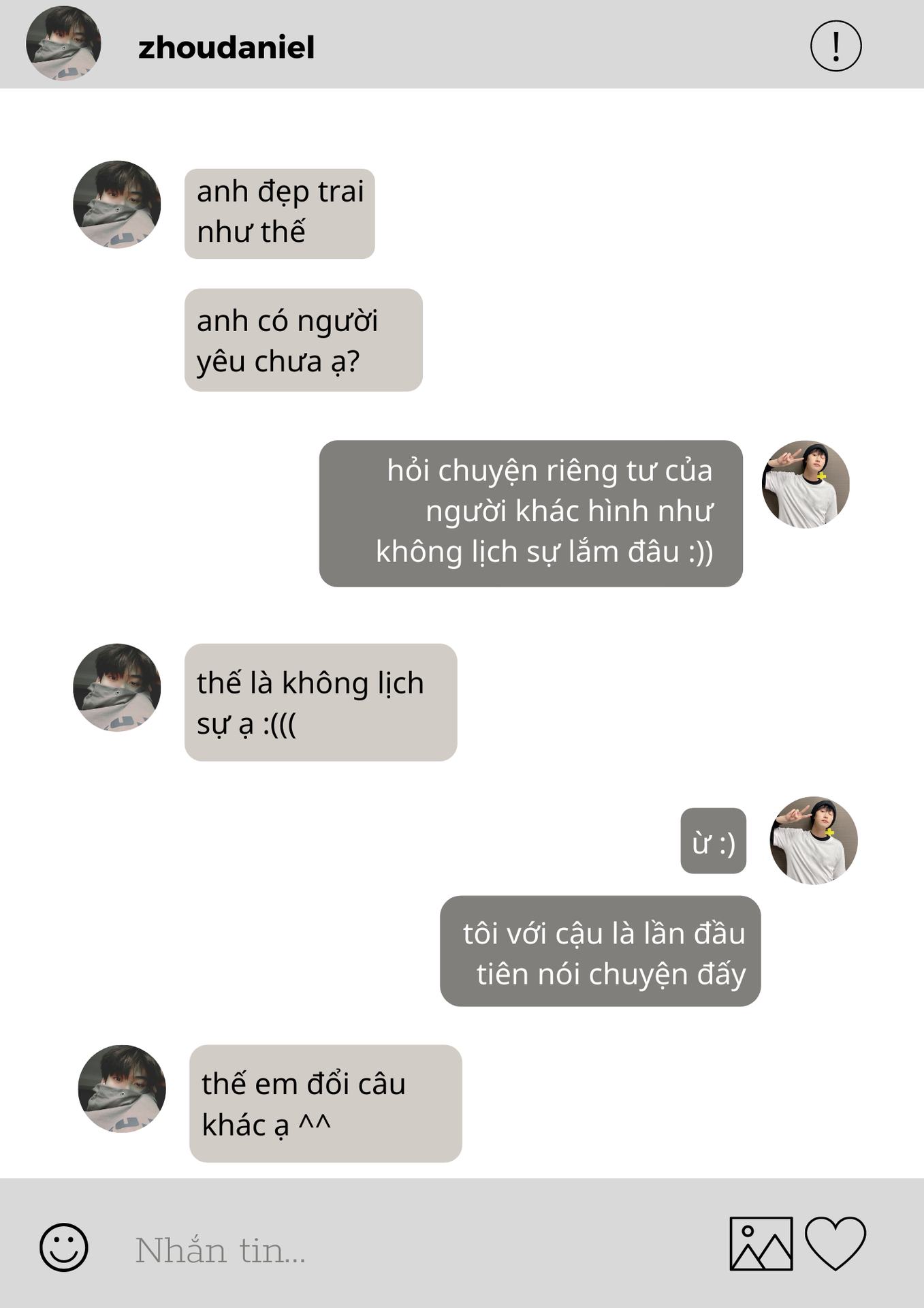Open zhoudaniel's profile picture in the header
The image size is (924, 1308).
pyautogui.click(x=63, y=44)
